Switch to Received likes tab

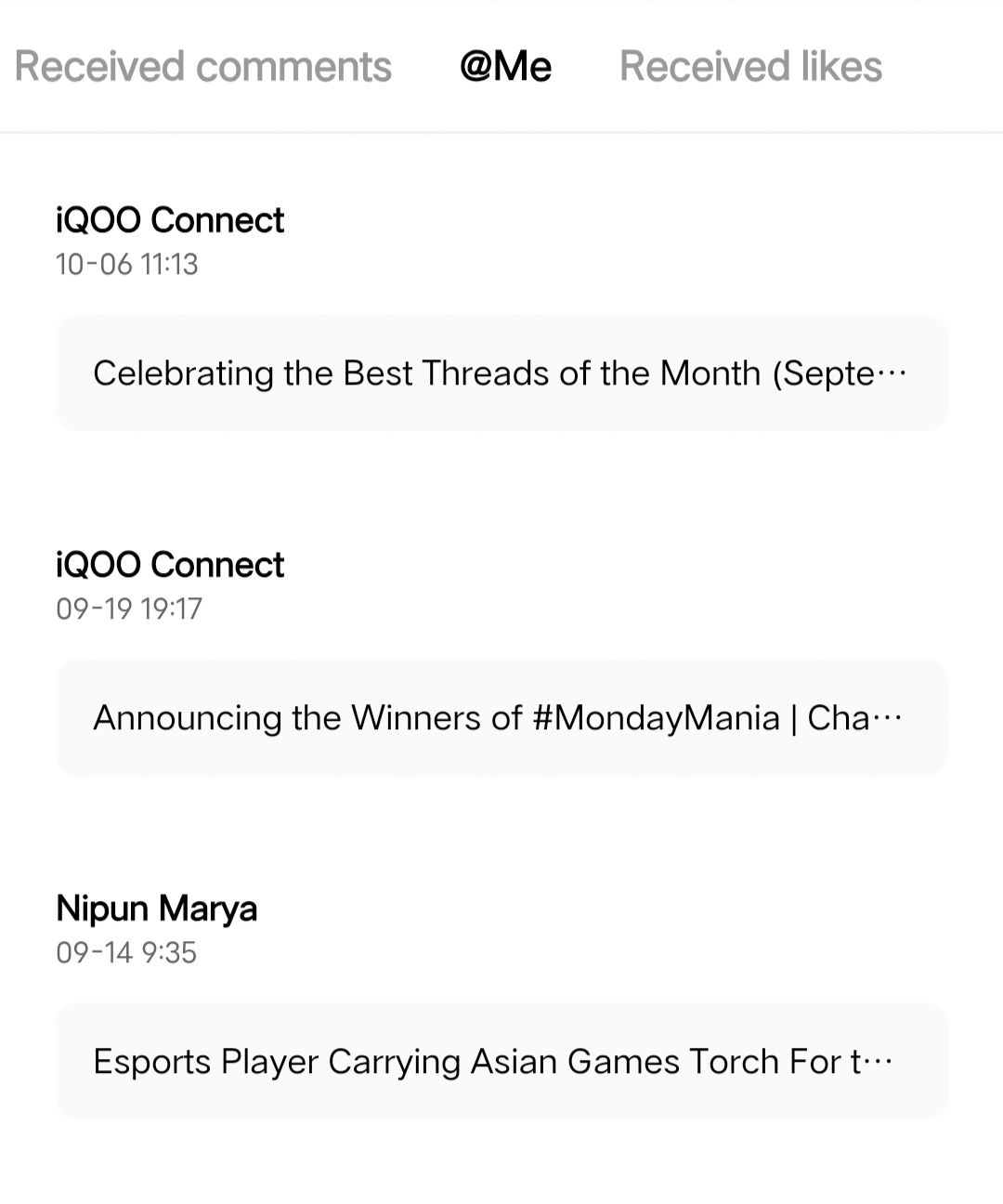[750, 67]
